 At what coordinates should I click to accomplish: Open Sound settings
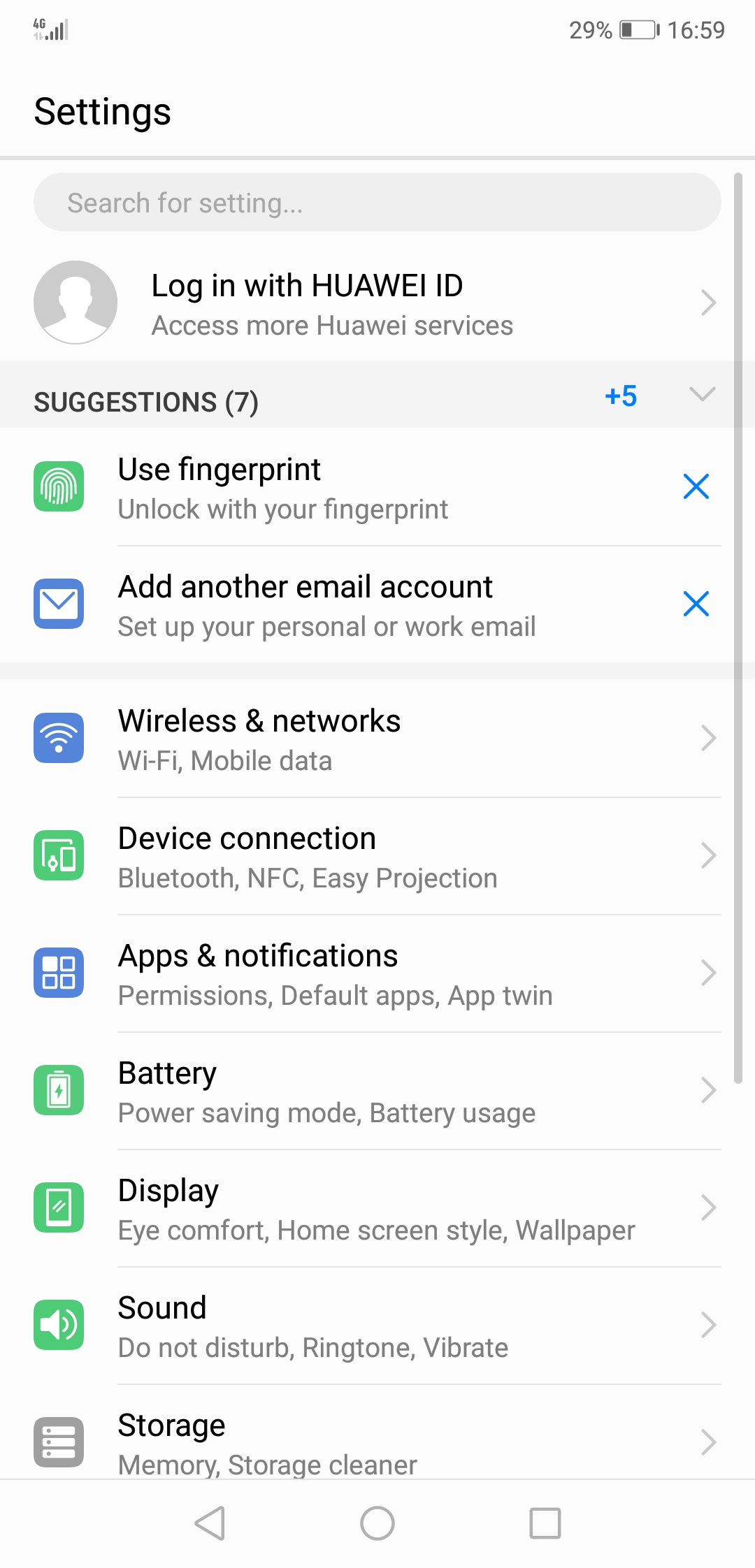point(377,1326)
